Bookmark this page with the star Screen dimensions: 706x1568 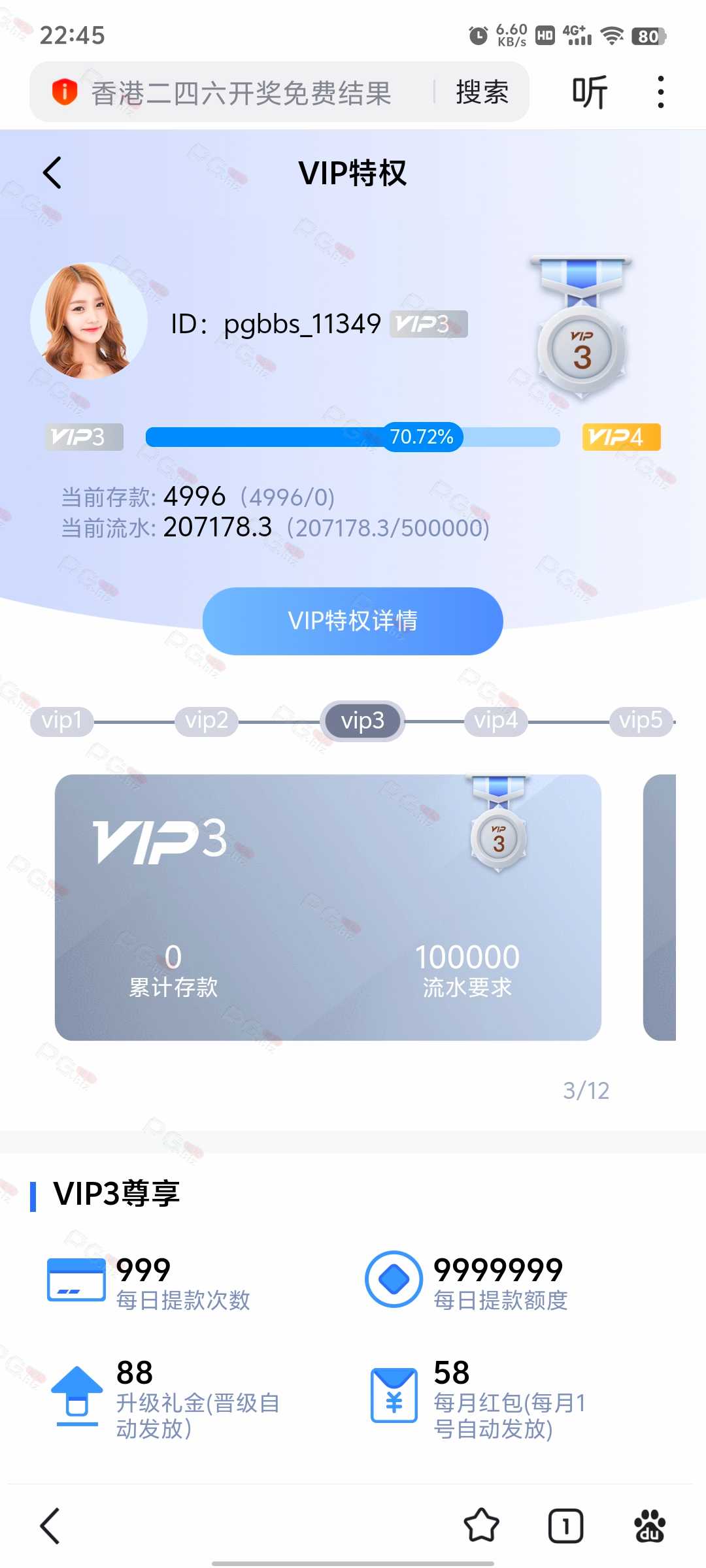pyautogui.click(x=482, y=1526)
